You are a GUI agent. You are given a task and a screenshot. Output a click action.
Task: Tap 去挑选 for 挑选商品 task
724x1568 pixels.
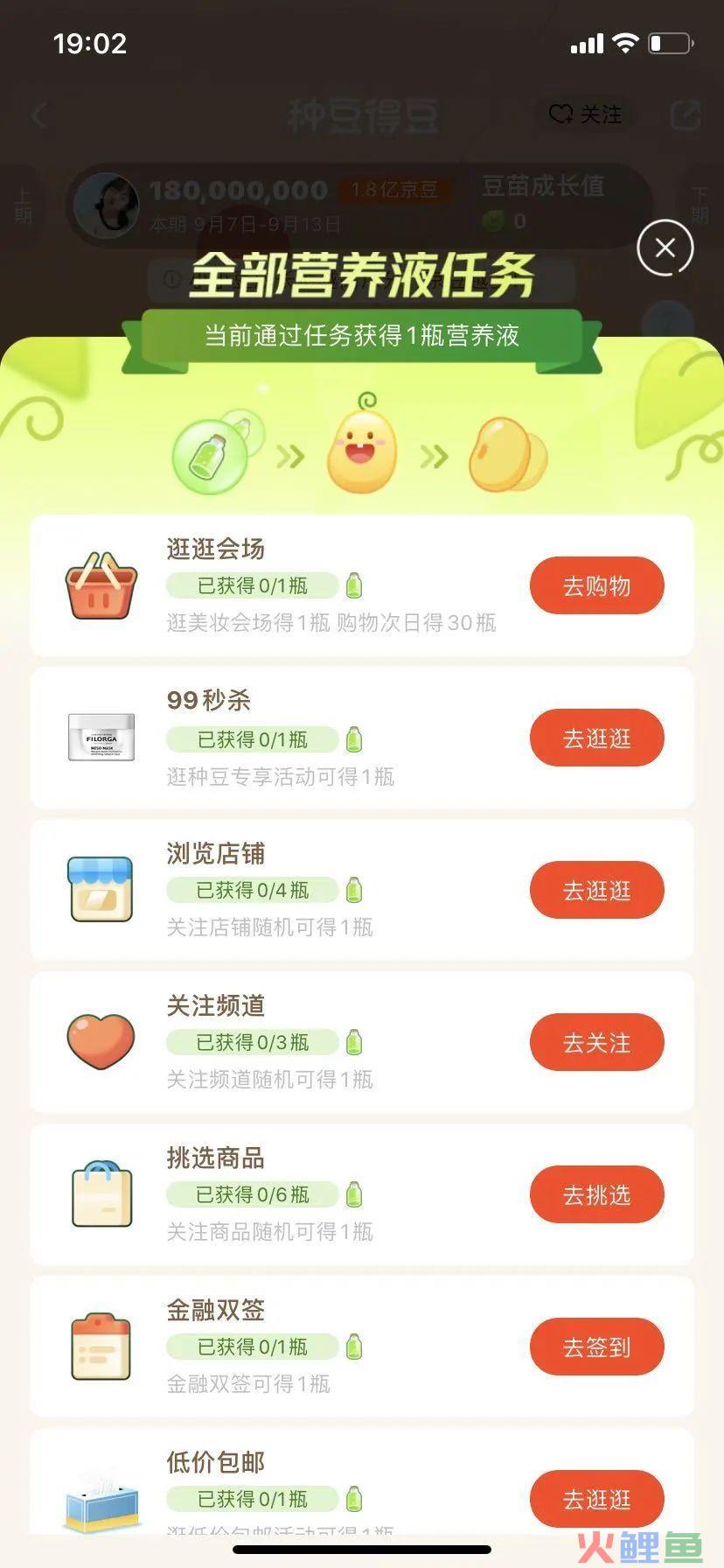point(596,1194)
